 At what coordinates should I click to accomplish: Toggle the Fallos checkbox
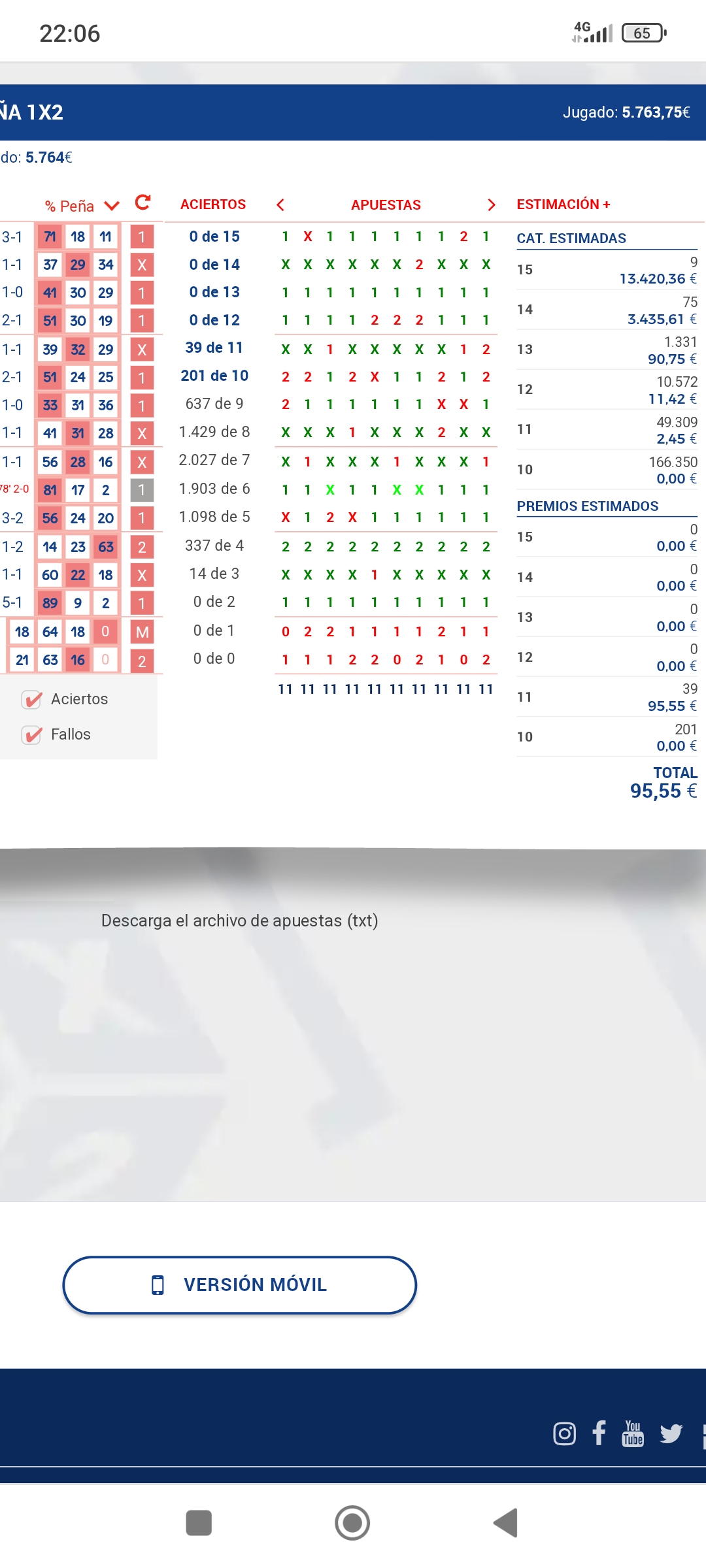click(x=32, y=735)
